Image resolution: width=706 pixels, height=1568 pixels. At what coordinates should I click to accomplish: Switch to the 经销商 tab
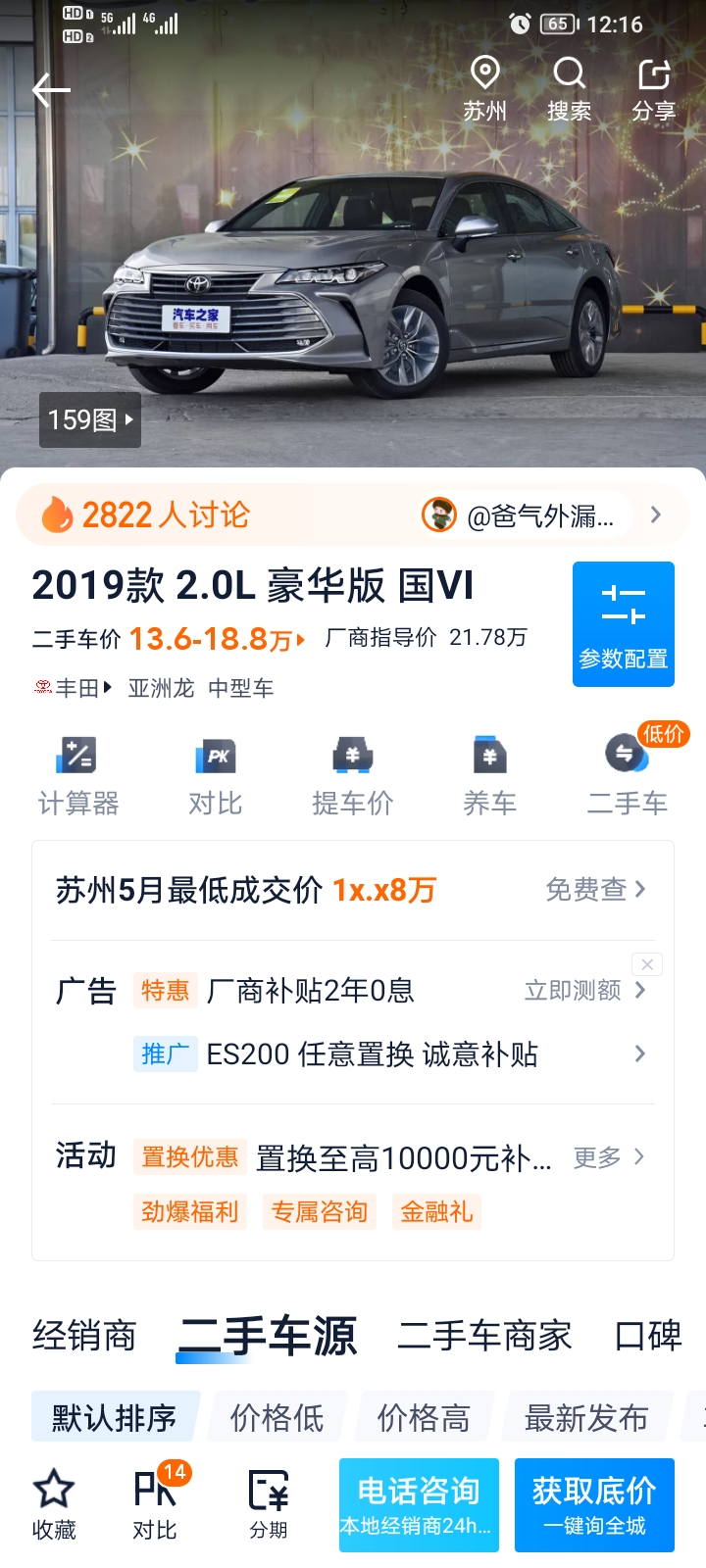pyautogui.click(x=84, y=1337)
